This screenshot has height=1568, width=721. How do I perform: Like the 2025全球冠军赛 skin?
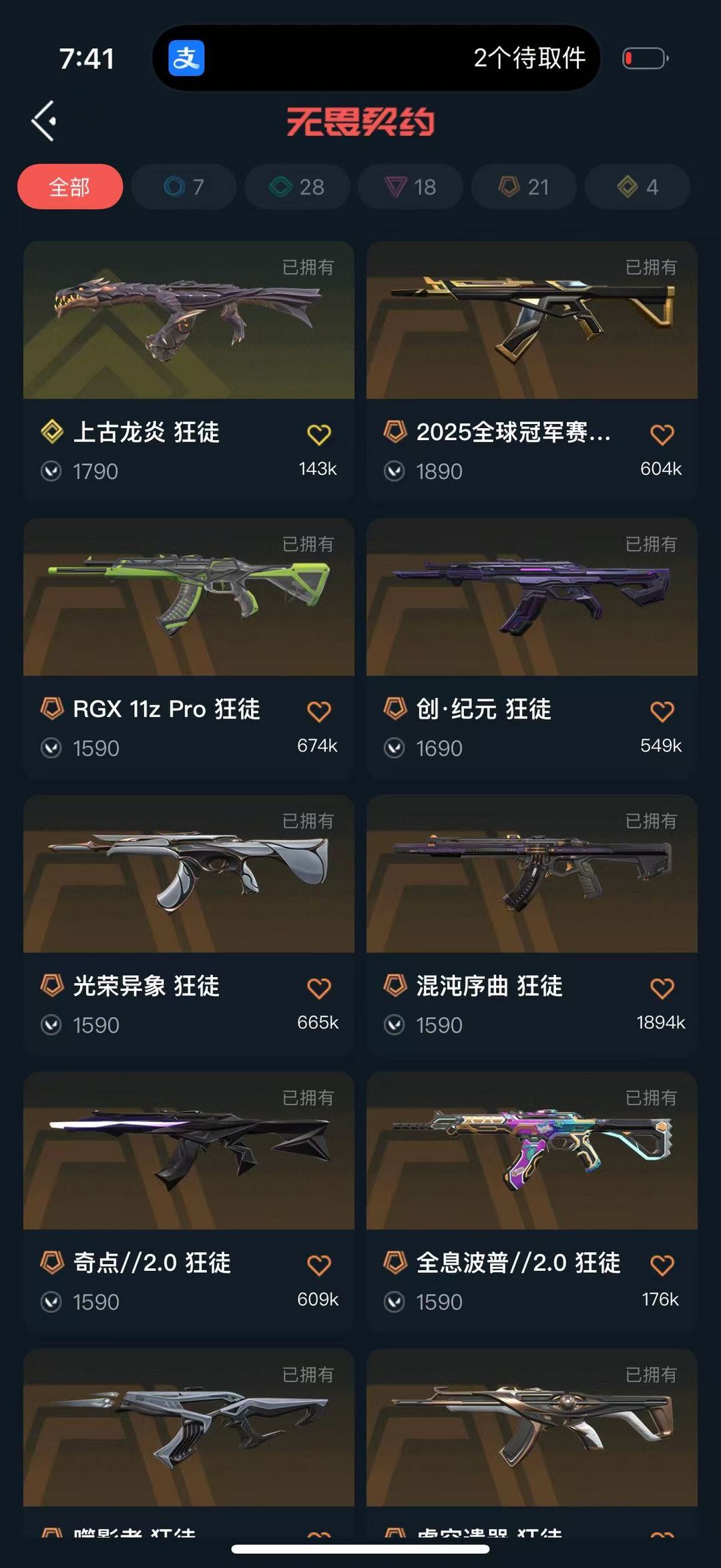tap(662, 435)
